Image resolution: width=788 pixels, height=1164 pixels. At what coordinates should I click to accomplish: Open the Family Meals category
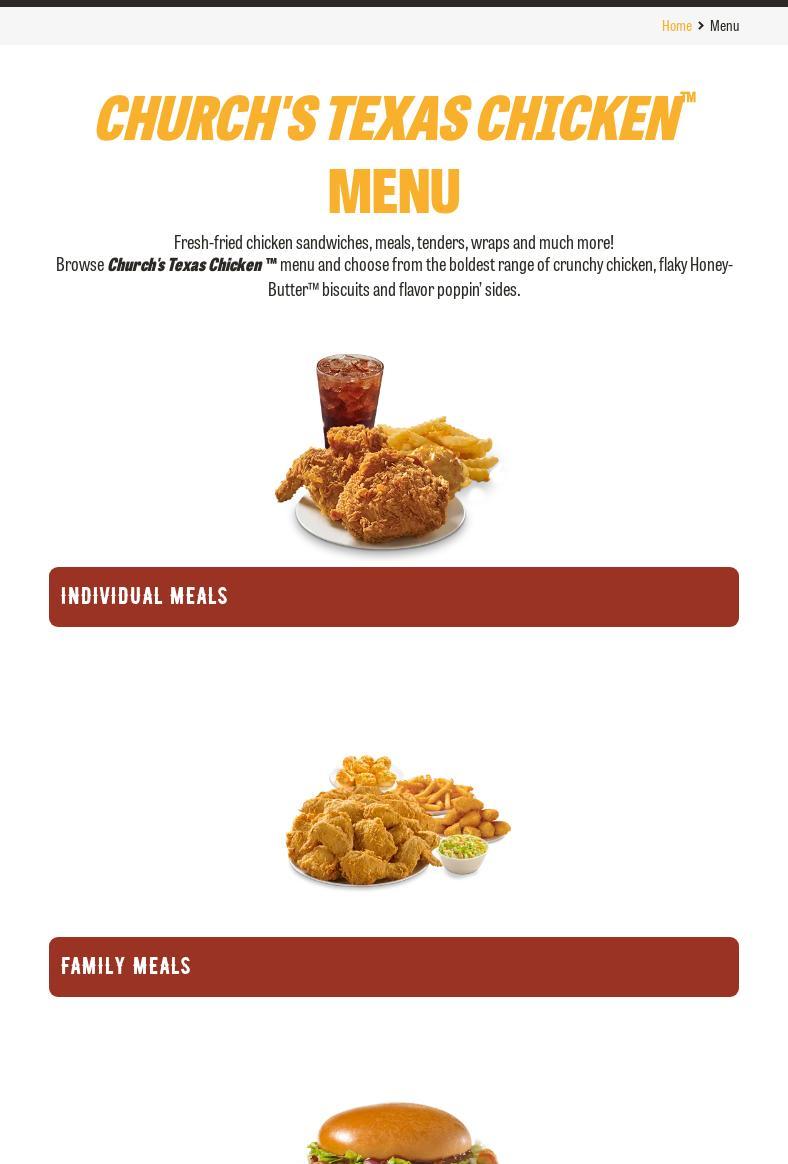[393, 967]
